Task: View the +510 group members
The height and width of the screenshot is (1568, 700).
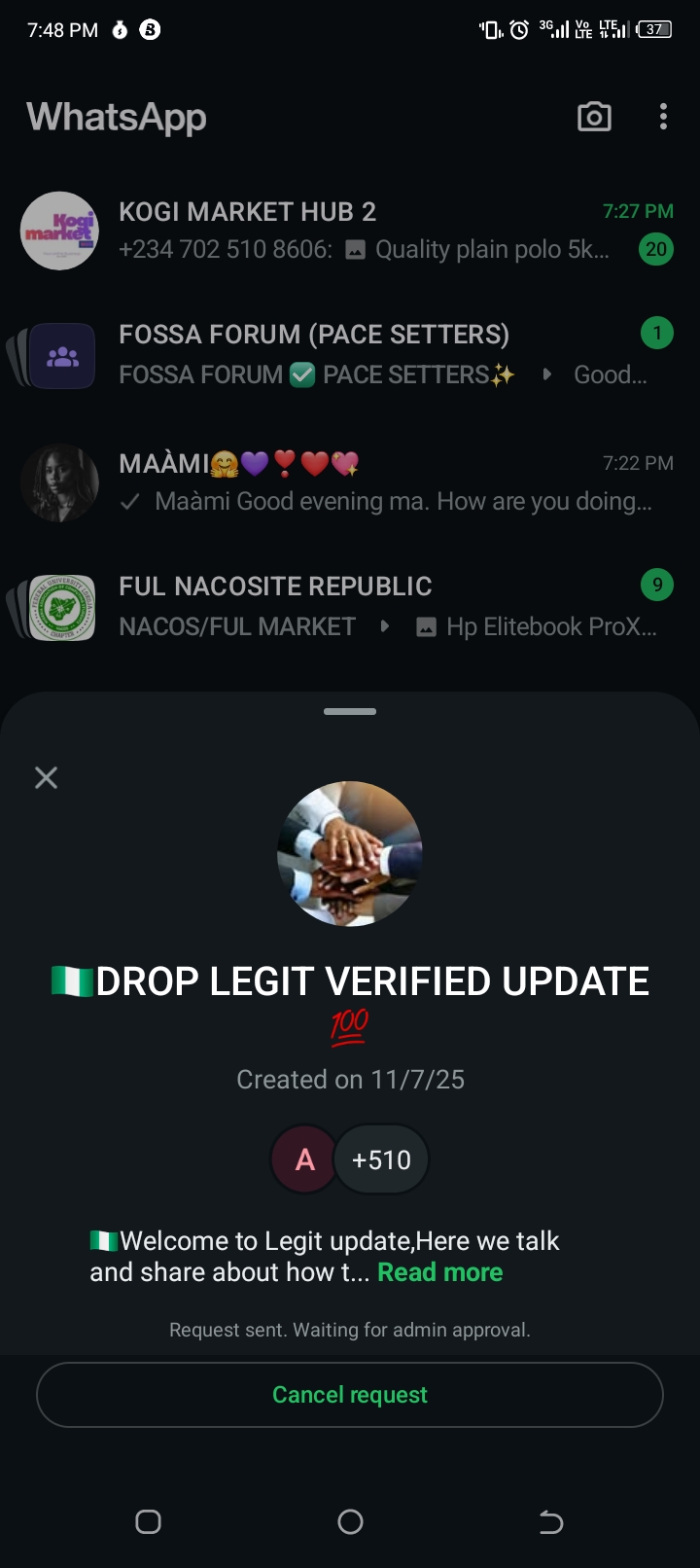Action: [381, 1159]
